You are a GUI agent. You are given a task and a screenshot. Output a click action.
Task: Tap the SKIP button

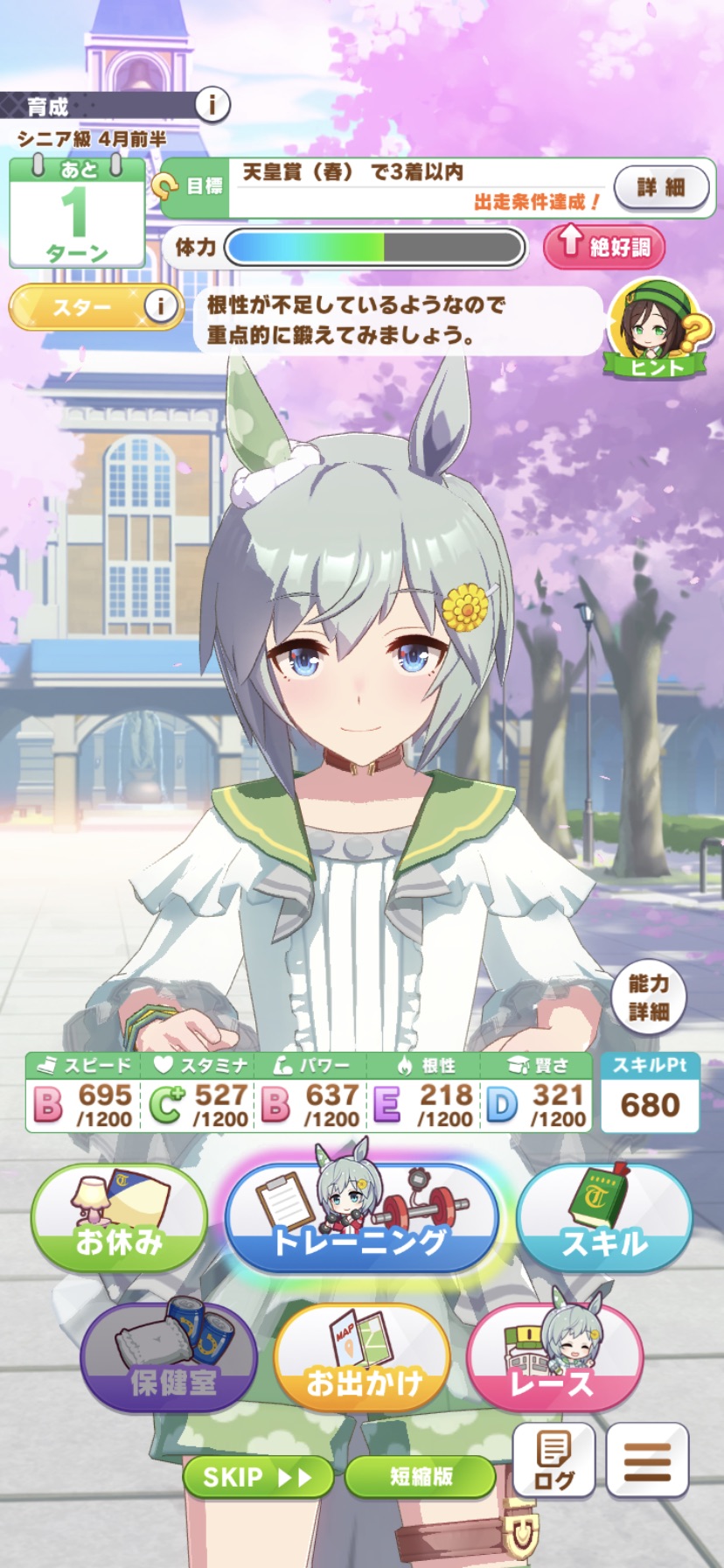point(258,1477)
